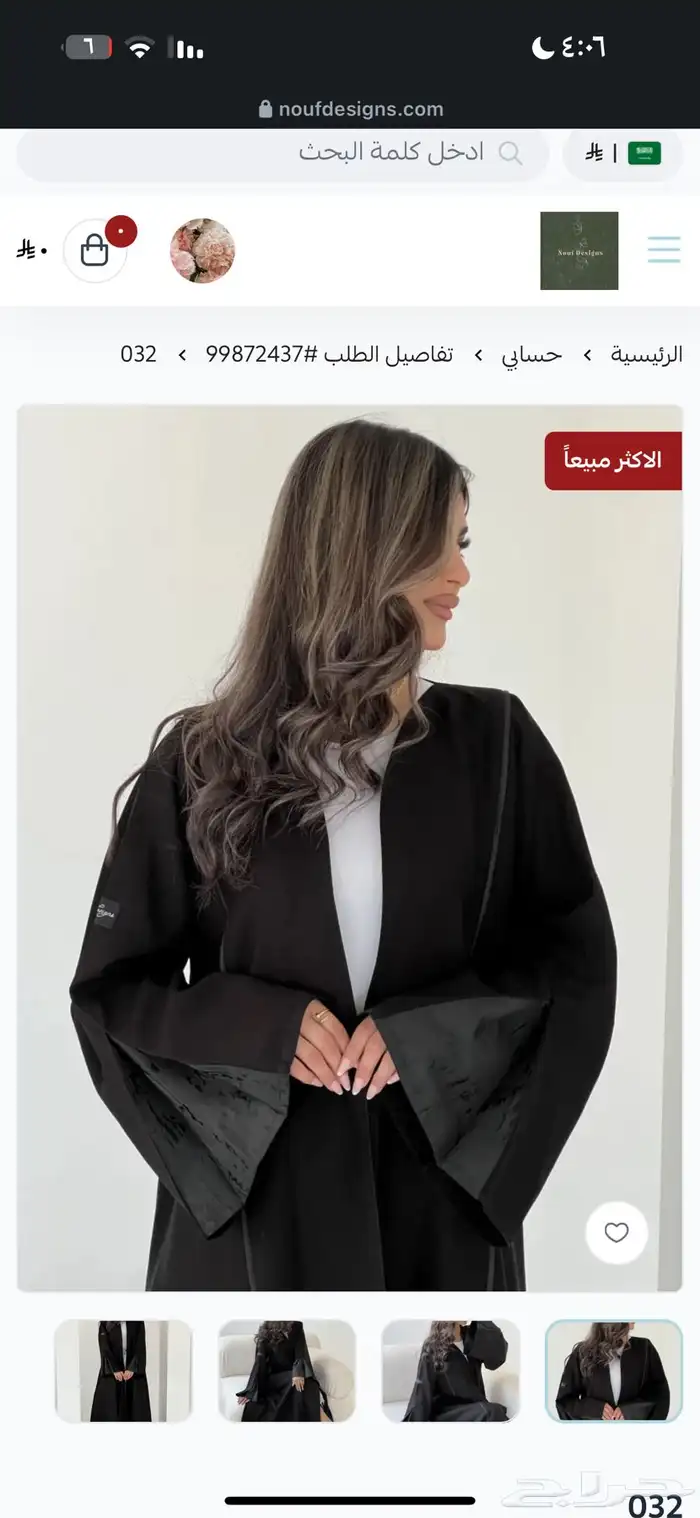The width and height of the screenshot is (700, 1518).
Task: Tap the noufdesigns.com address bar
Action: pos(350,109)
